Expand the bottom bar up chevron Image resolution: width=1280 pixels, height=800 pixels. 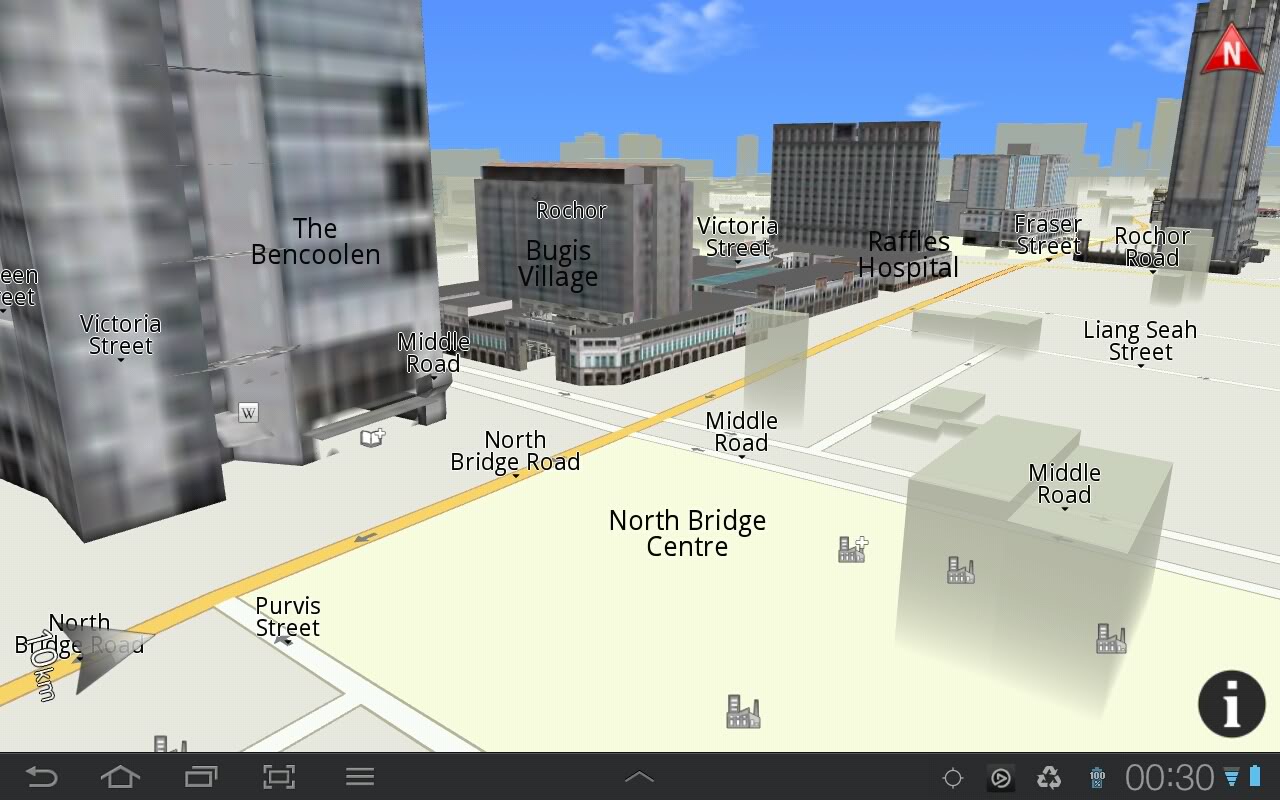click(x=639, y=777)
